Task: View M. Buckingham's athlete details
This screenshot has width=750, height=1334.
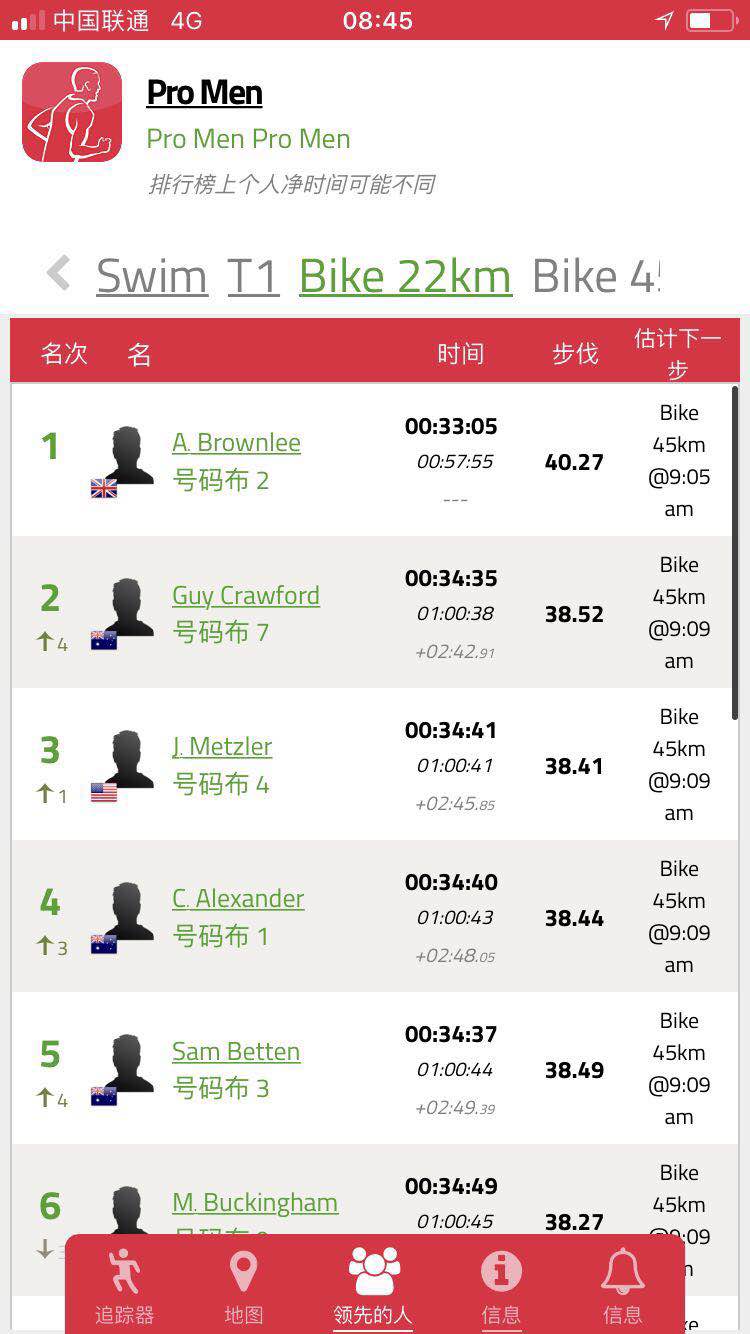Action: pos(255,1203)
